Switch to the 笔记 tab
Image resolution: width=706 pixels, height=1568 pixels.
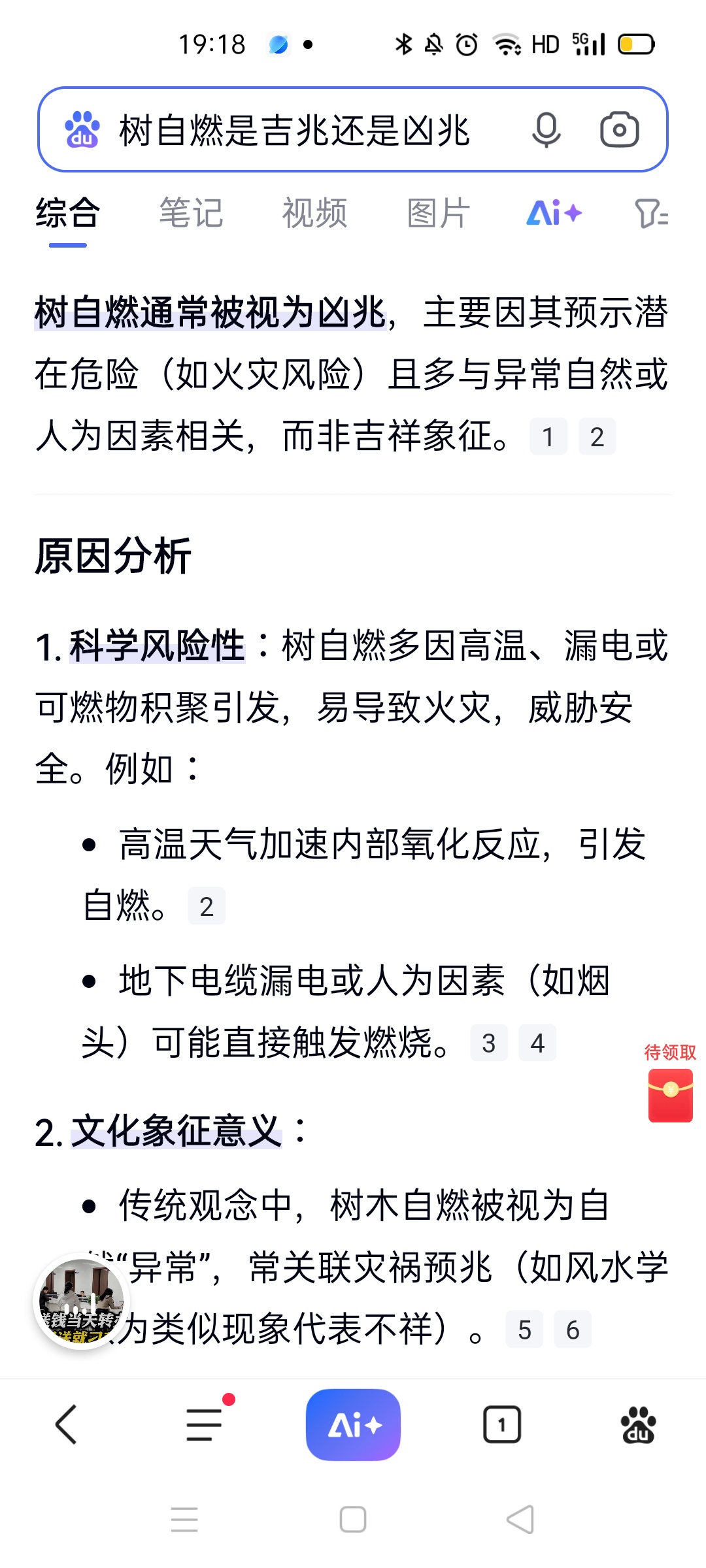(x=191, y=213)
